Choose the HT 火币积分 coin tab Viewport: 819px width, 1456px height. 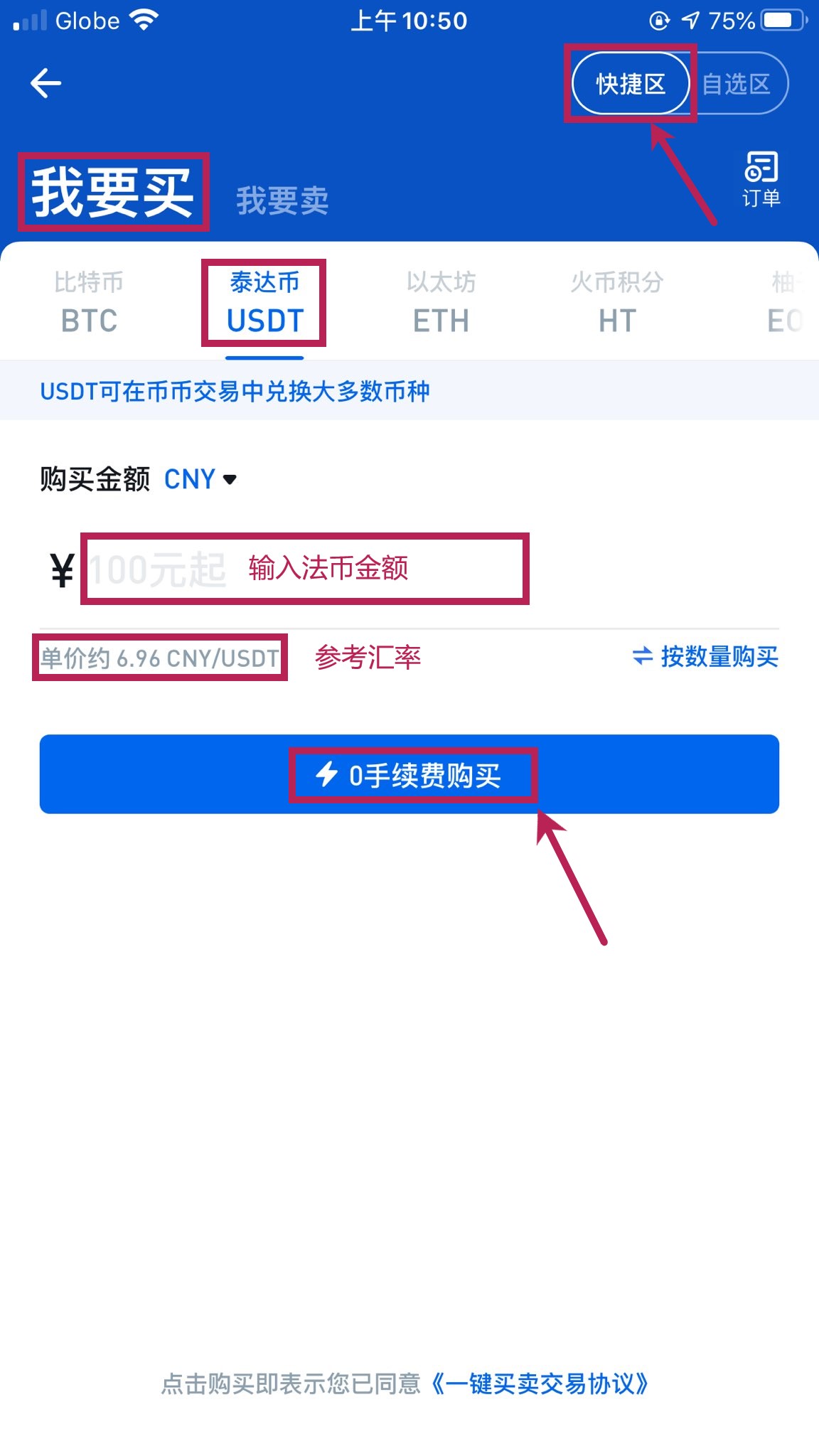click(616, 302)
